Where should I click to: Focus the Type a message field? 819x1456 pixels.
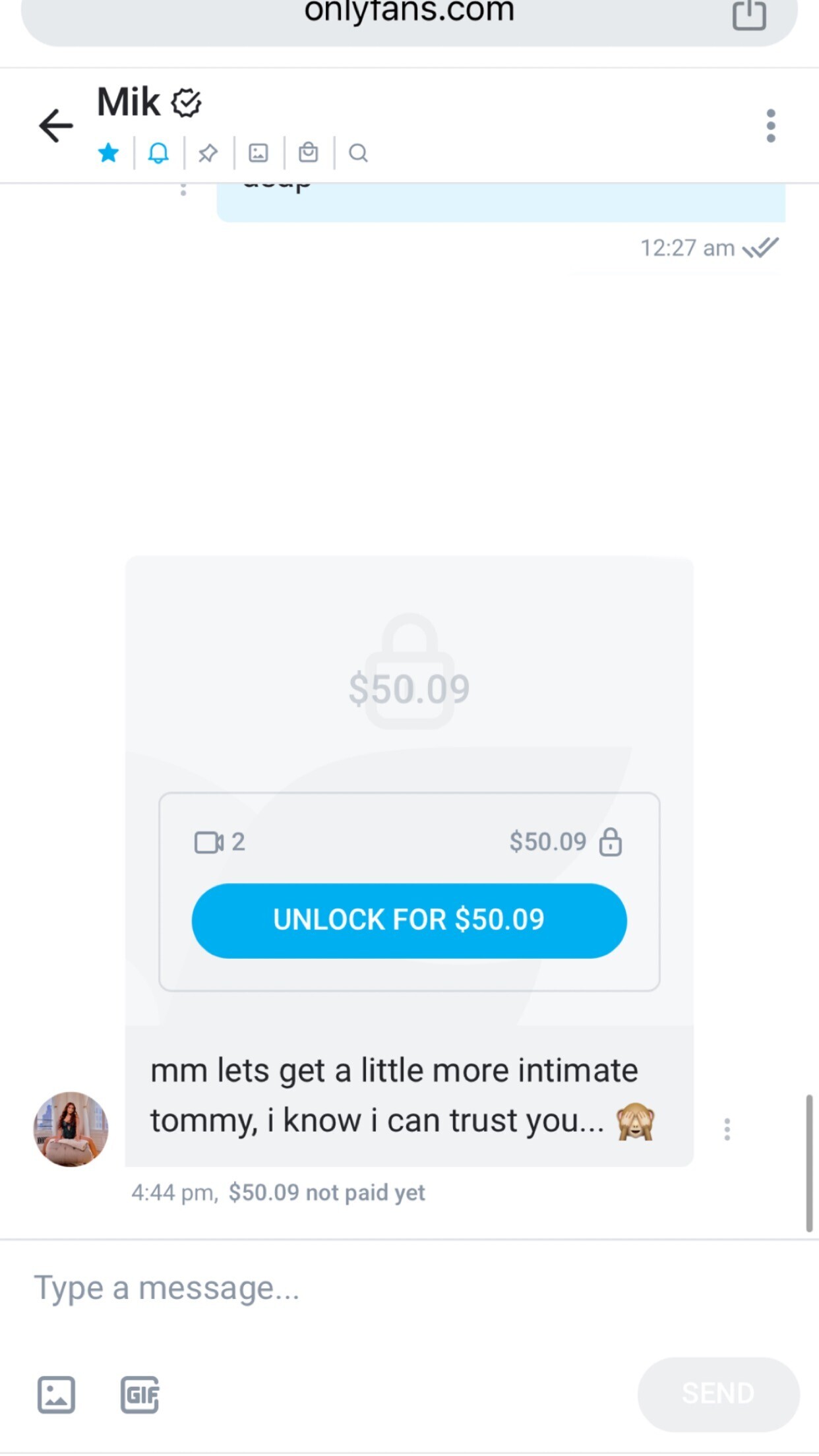coord(409,1288)
